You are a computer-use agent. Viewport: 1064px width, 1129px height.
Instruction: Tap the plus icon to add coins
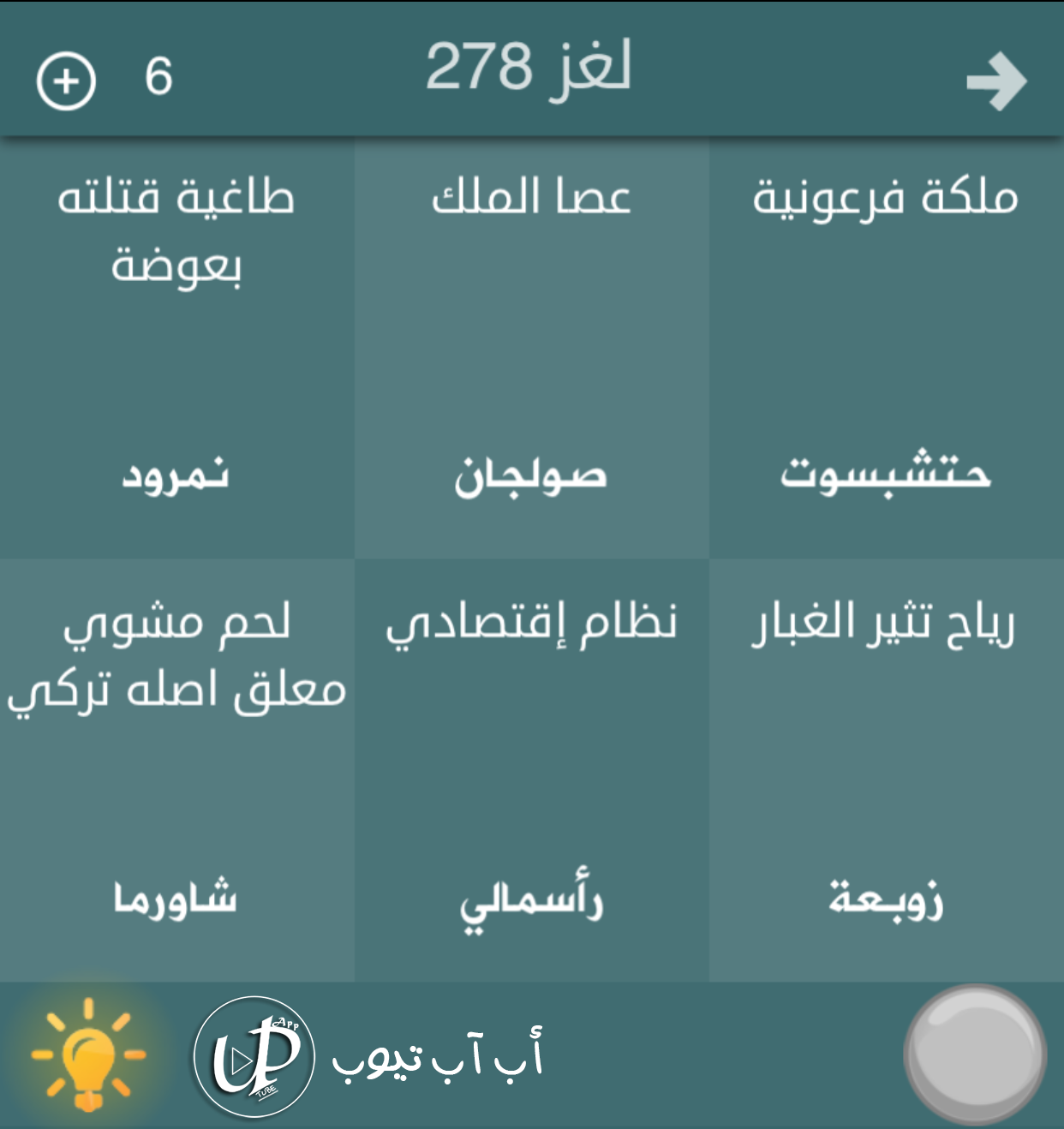click(66, 81)
